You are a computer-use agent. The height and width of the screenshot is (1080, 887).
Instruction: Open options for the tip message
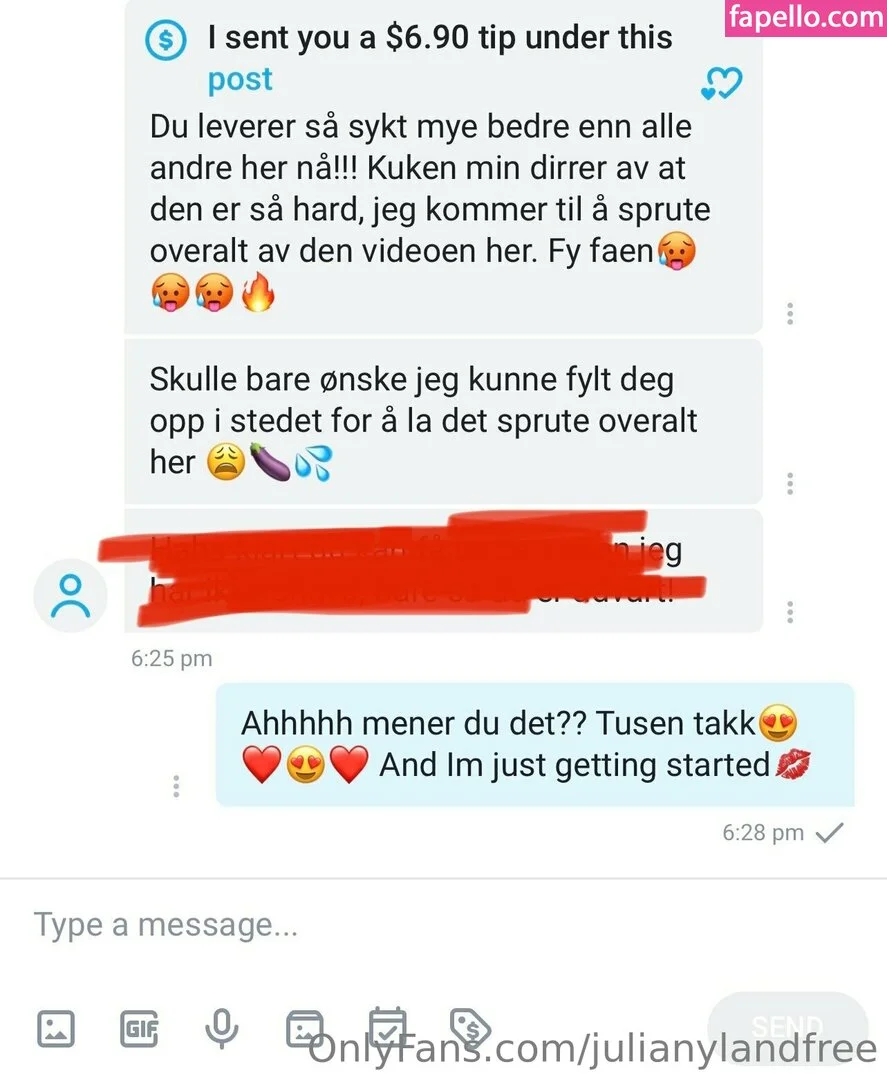click(790, 313)
